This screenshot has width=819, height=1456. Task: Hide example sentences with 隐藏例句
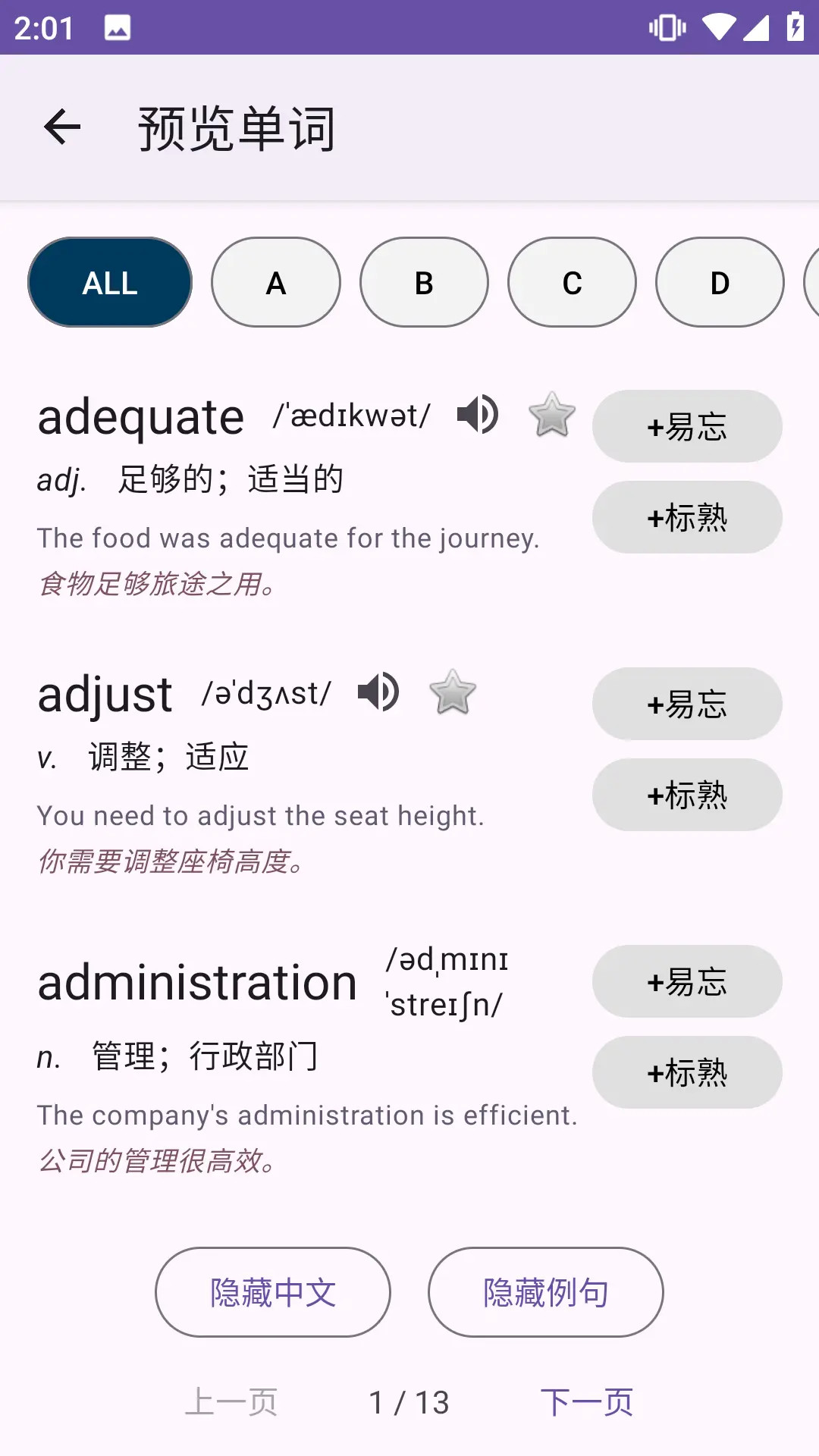tap(544, 1292)
